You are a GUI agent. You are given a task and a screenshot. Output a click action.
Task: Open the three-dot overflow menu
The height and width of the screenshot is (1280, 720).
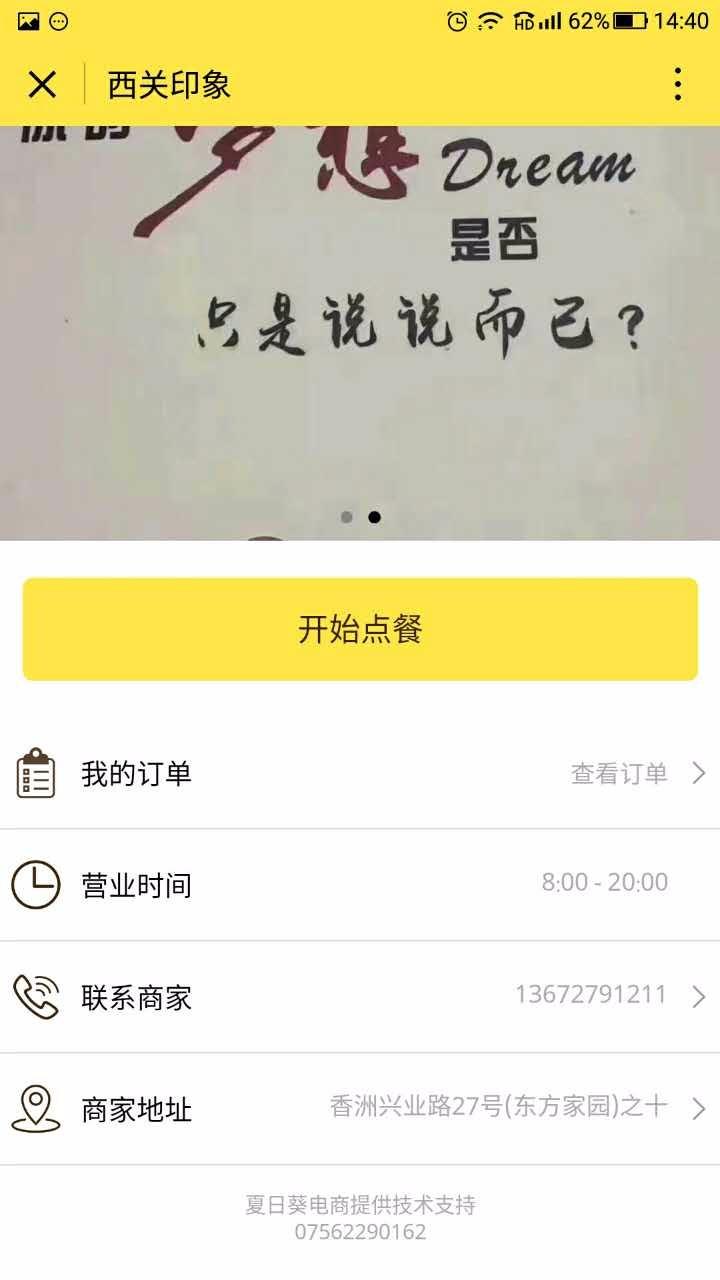point(677,85)
